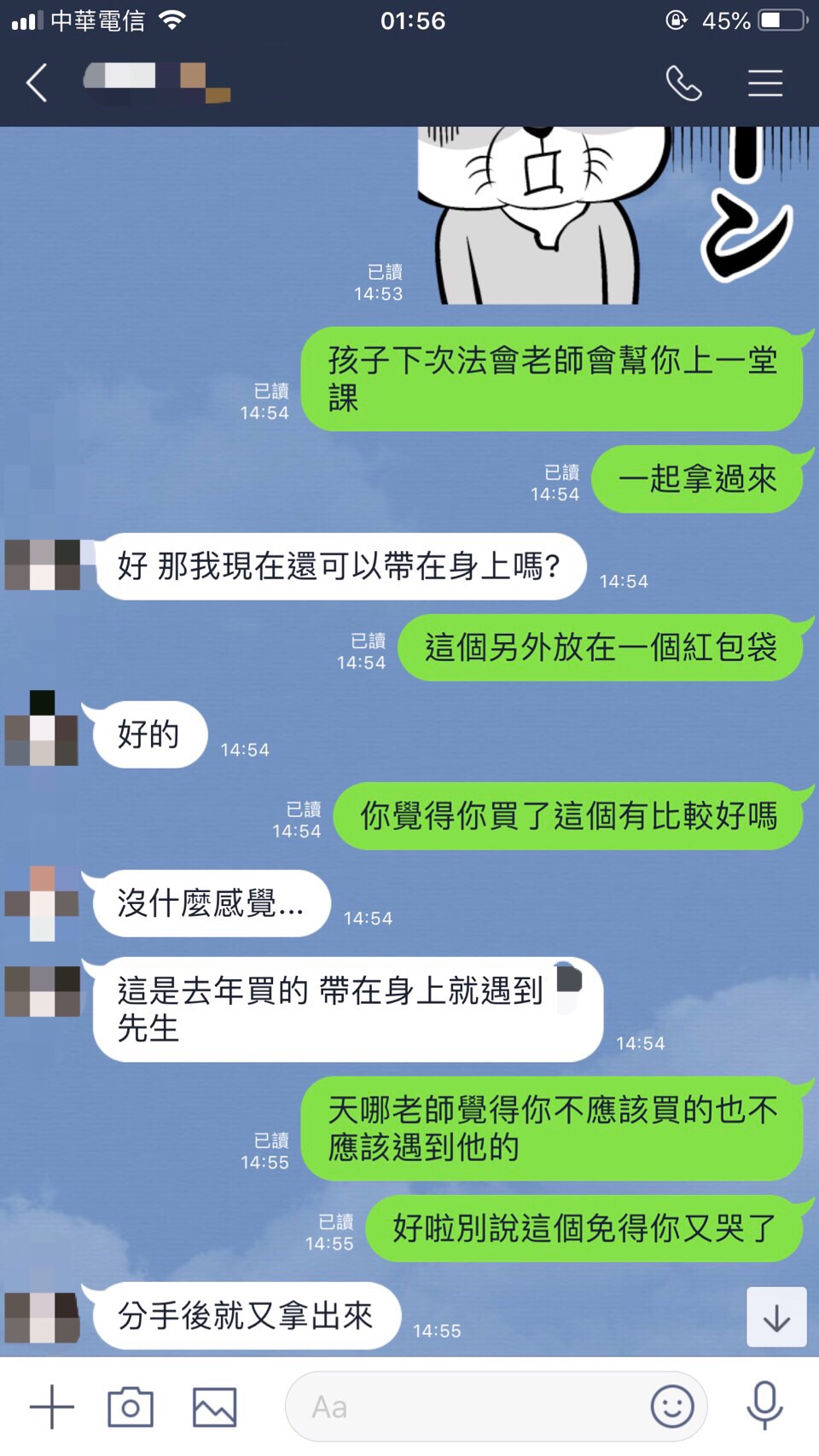The height and width of the screenshot is (1456, 819).
Task: Open the chat options hamburger menu
Action: [x=764, y=83]
